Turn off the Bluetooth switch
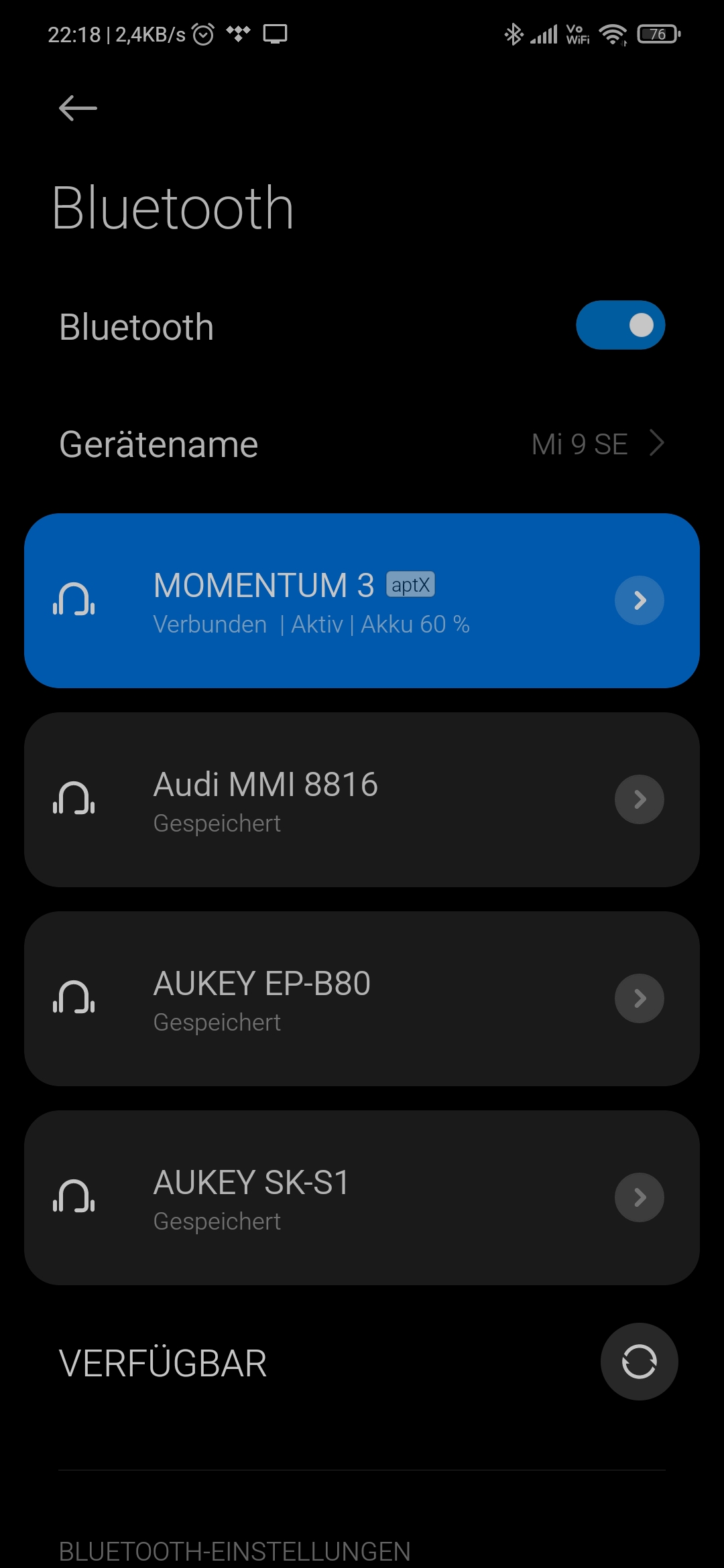This screenshot has width=724, height=1568. point(620,325)
